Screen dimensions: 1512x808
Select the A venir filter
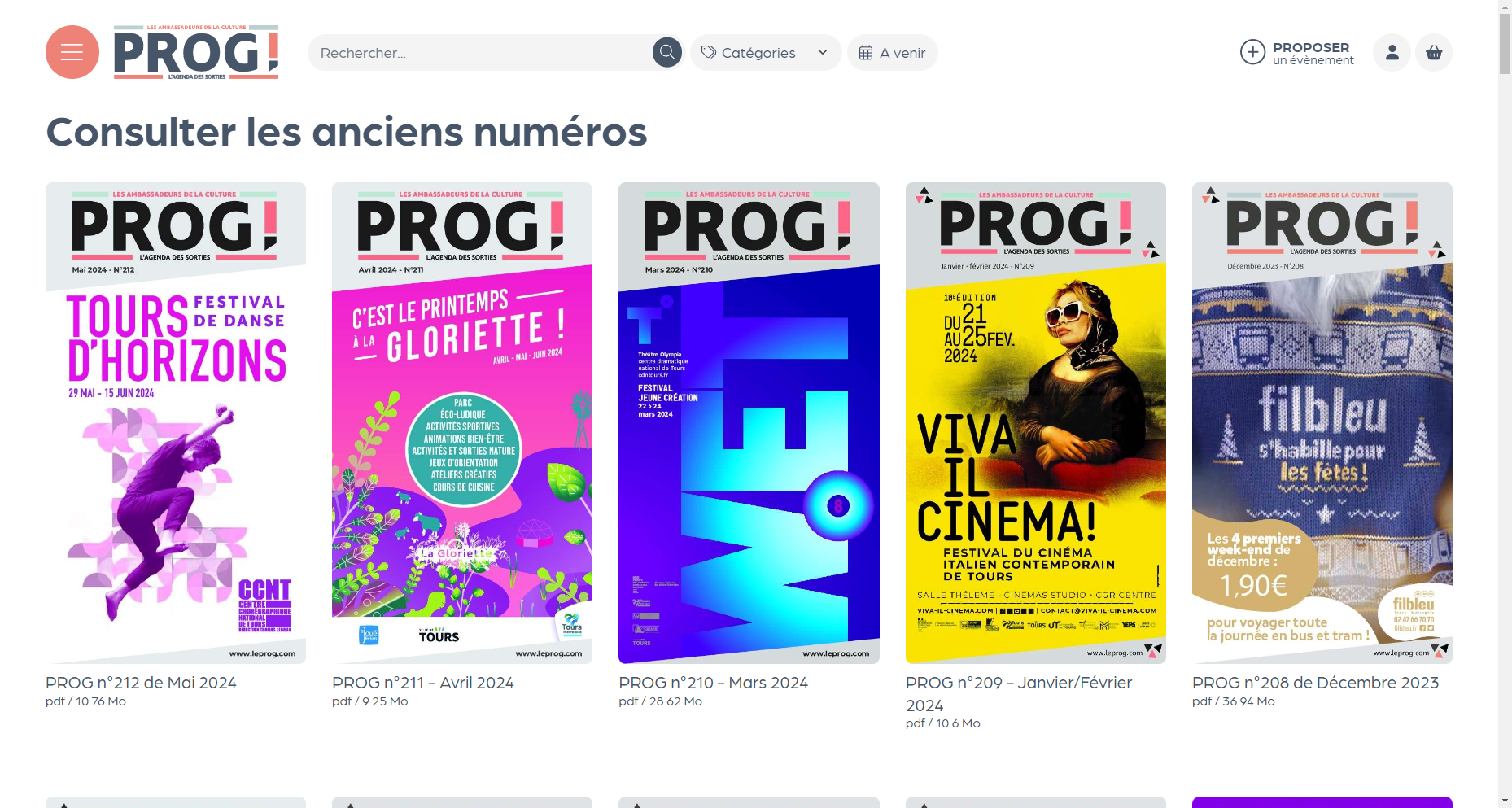pyautogui.click(x=893, y=53)
